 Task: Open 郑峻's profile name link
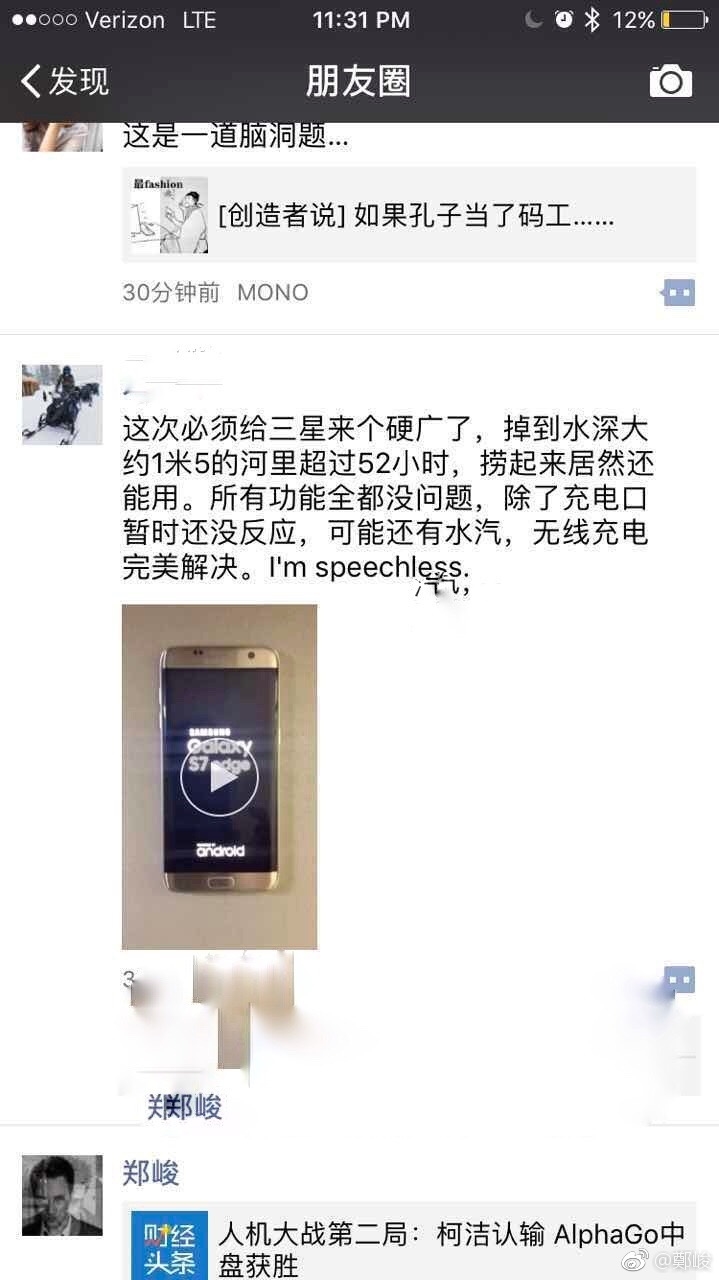pos(151,1172)
